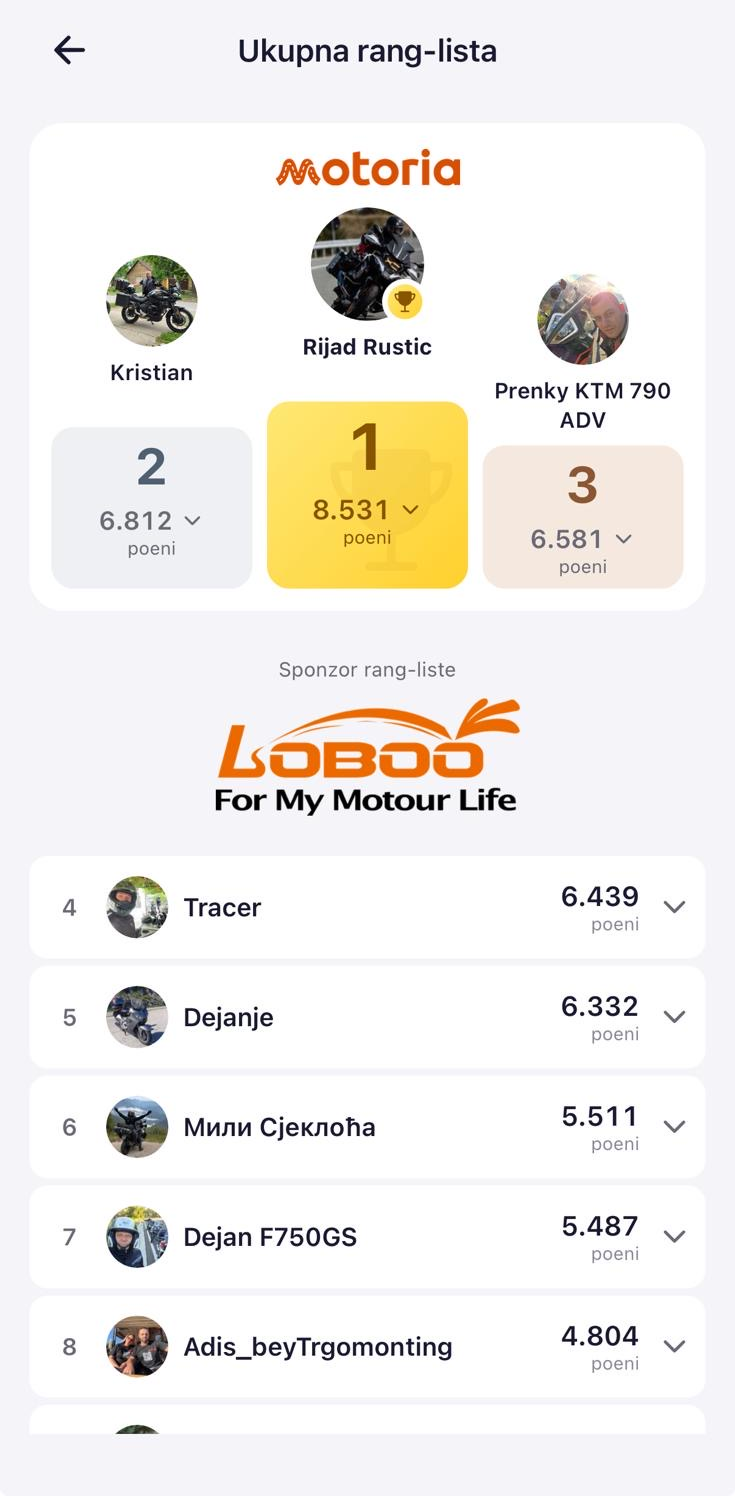
Task: Expand Adis_beyTrgomonting ranking row
Action: click(x=367, y=1347)
